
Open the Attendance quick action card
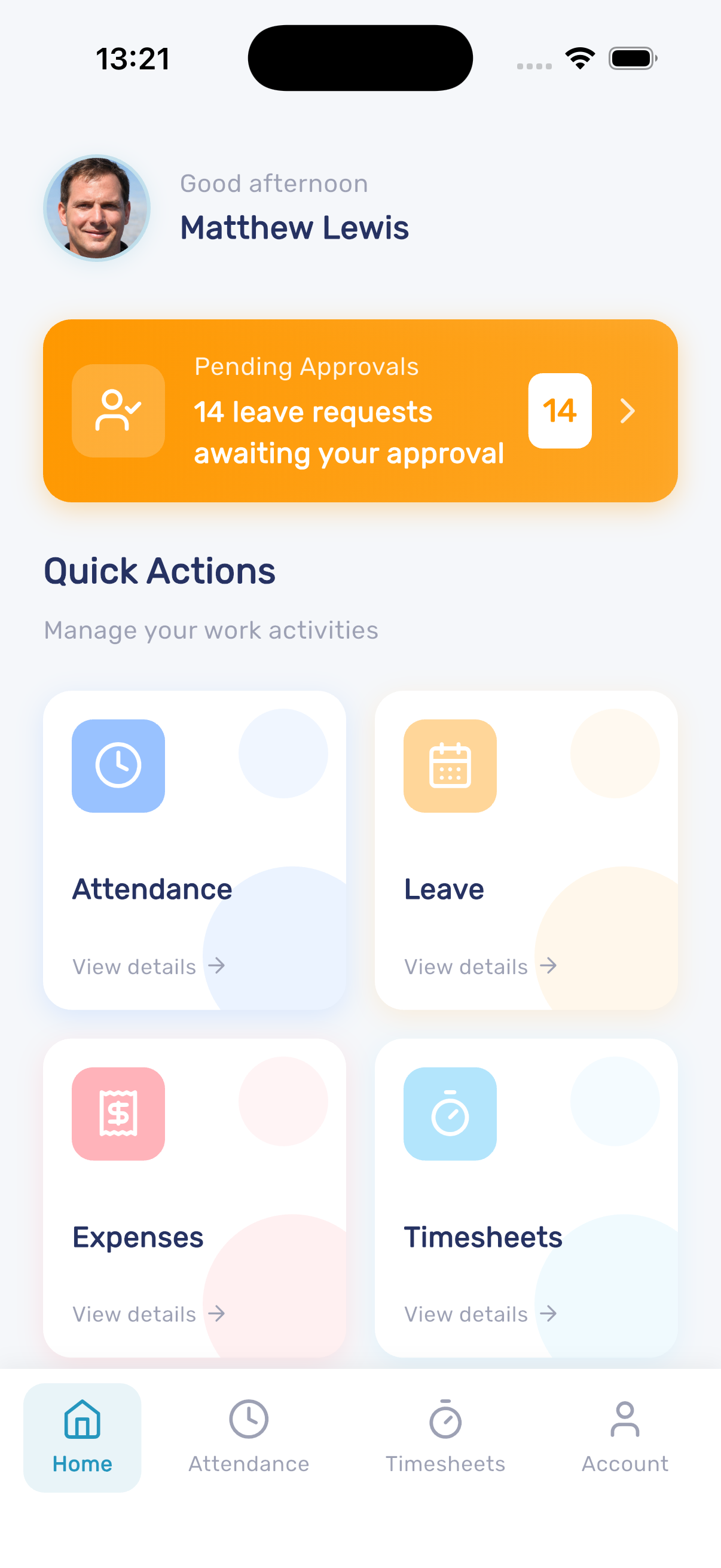point(194,850)
